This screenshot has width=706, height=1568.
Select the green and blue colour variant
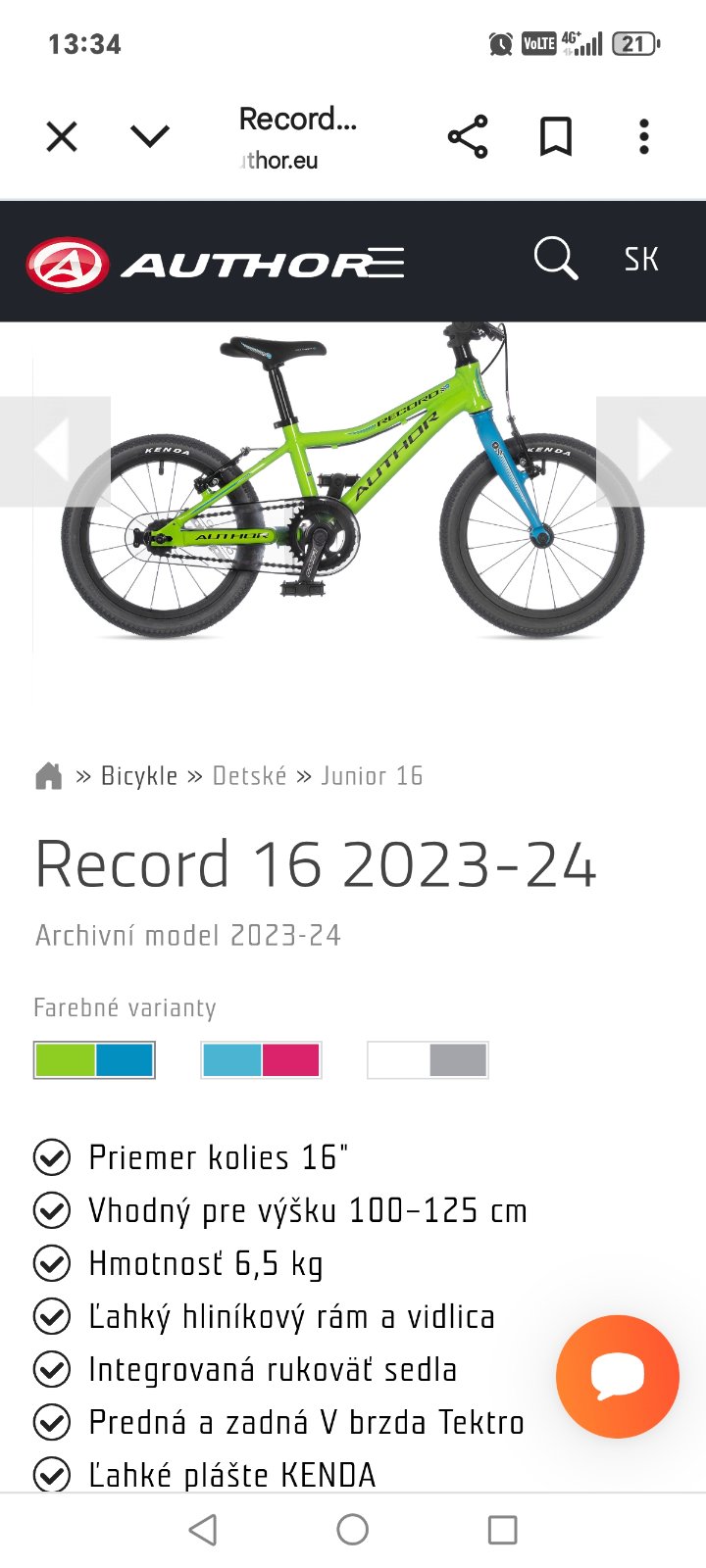click(x=94, y=1060)
